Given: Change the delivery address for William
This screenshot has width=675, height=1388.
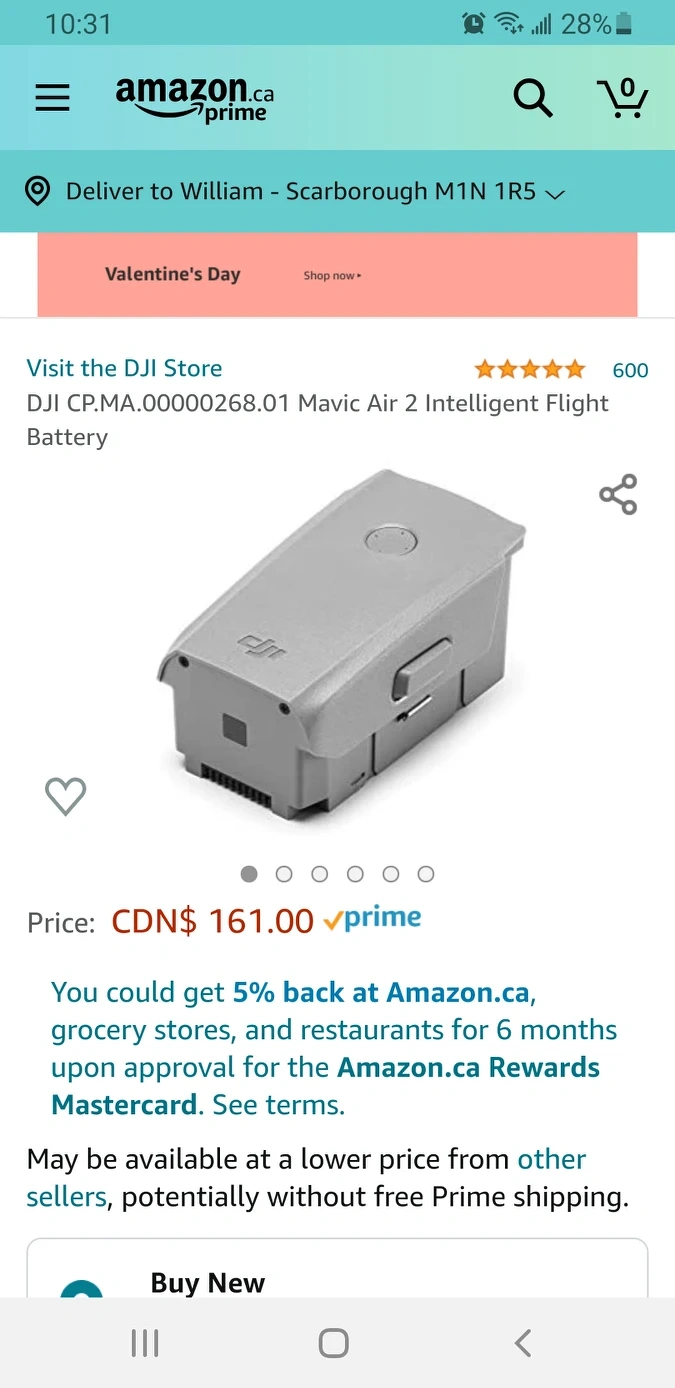Looking at the screenshot, I should (295, 191).
